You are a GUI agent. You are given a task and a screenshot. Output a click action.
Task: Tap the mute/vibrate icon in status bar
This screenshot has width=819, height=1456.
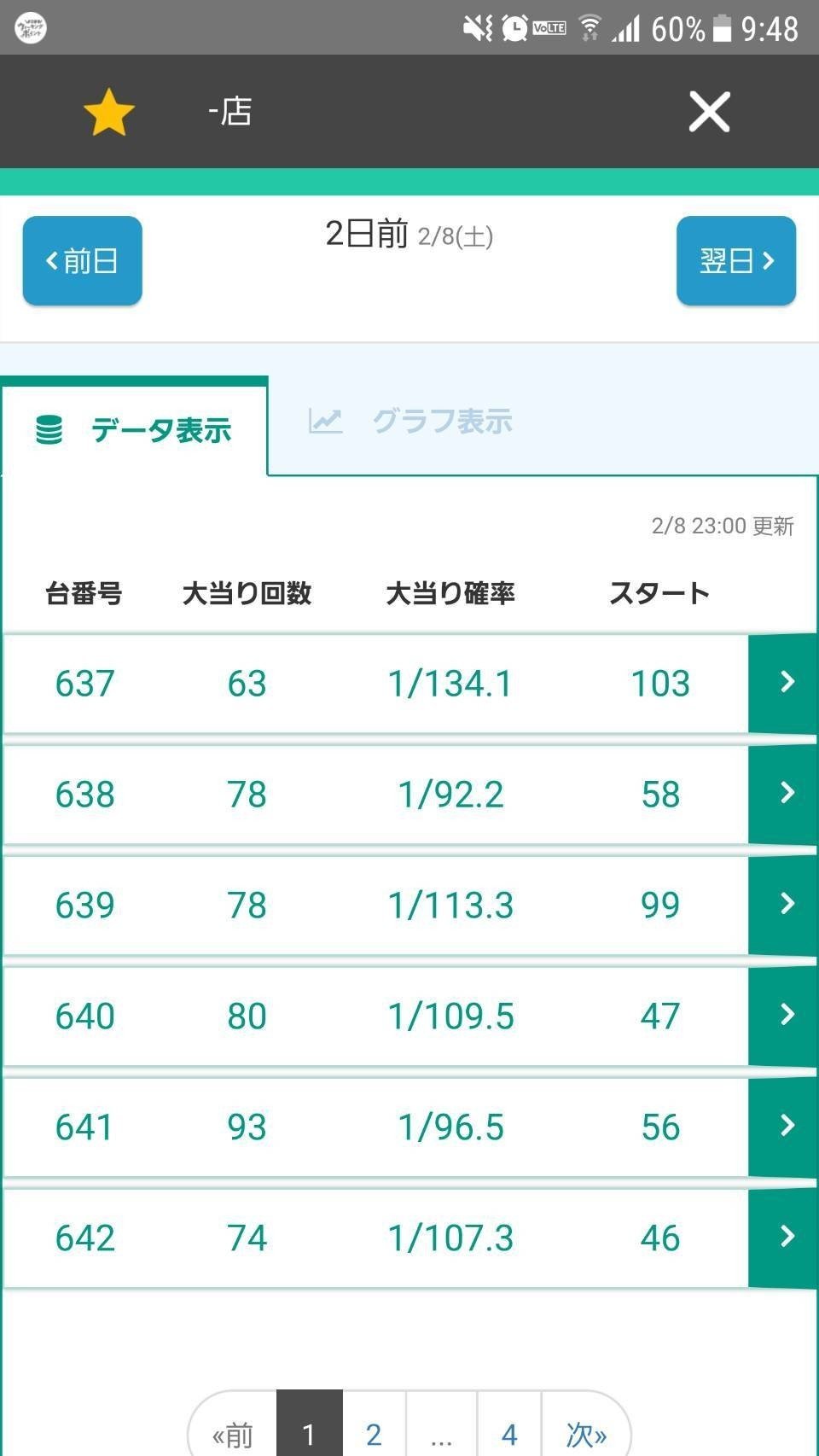[475, 27]
